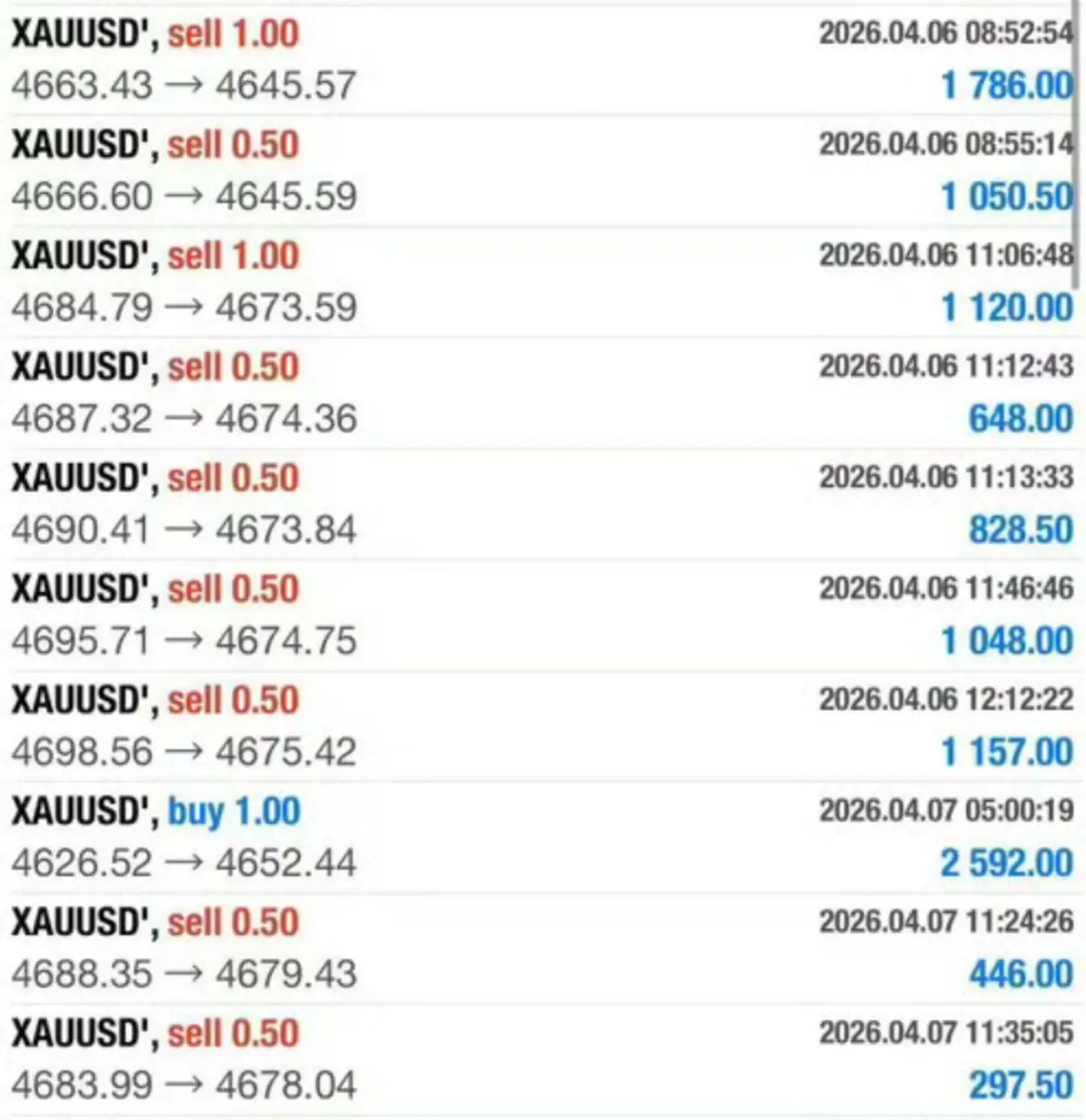Expand the sell trade with profit 446.00
This screenshot has height=1120, width=1086.
tap(542, 949)
